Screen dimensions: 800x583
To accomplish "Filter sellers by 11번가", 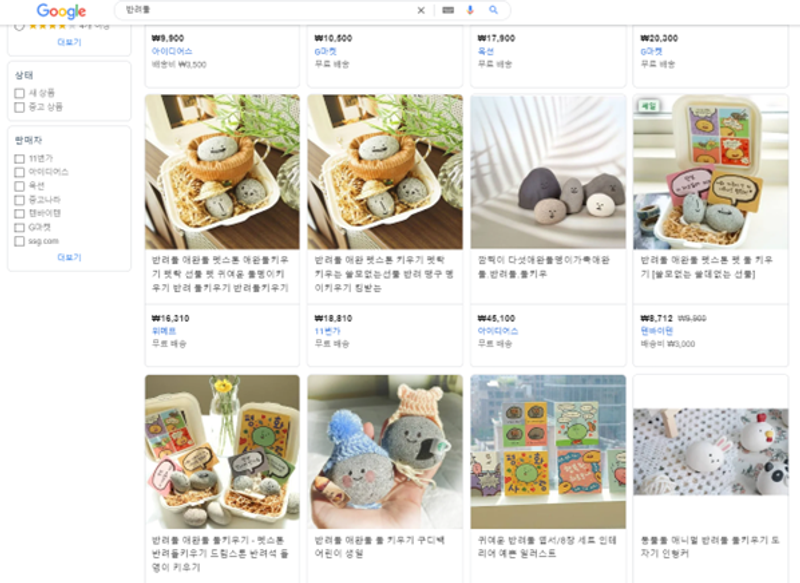I will click(x=20, y=158).
